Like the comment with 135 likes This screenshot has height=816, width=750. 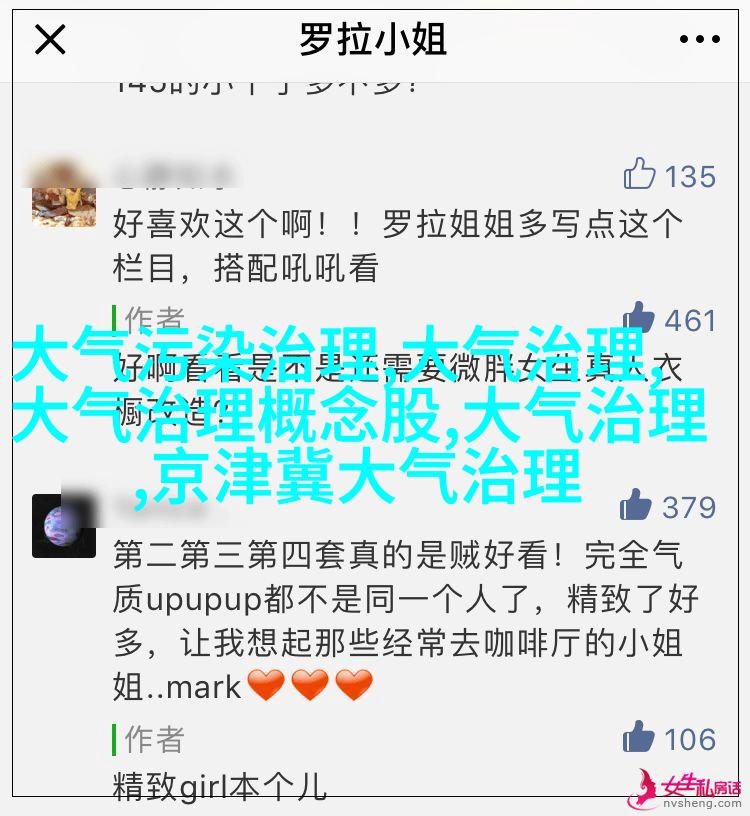tap(640, 174)
